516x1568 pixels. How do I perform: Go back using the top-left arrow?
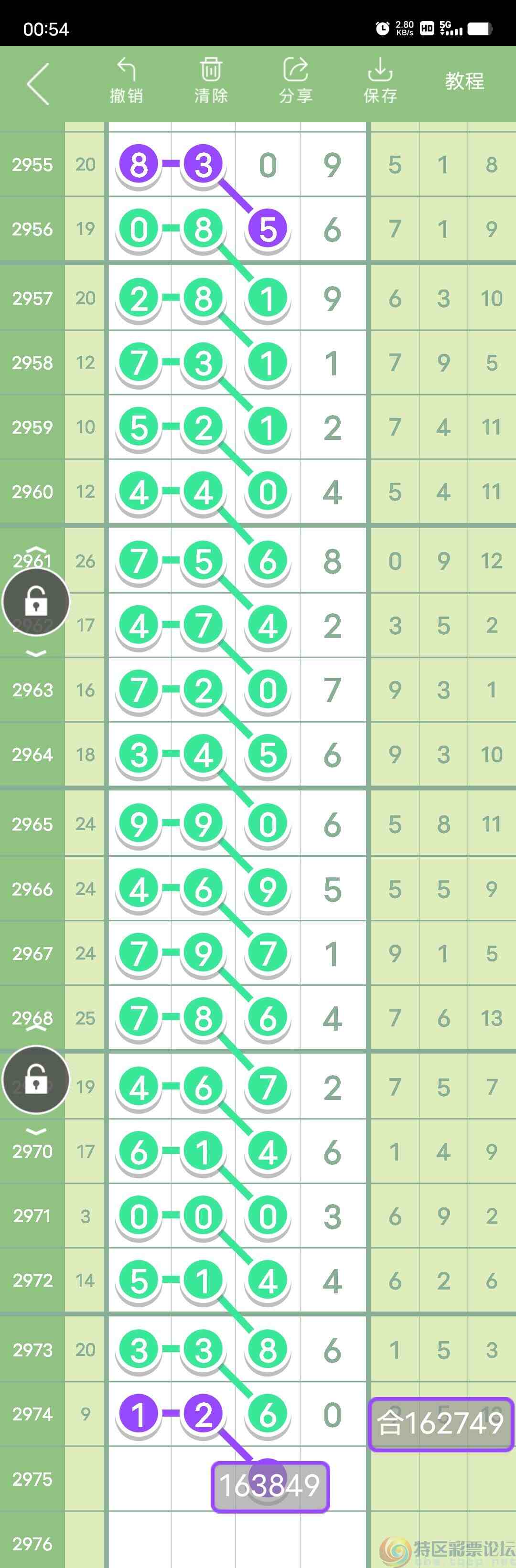click(38, 84)
